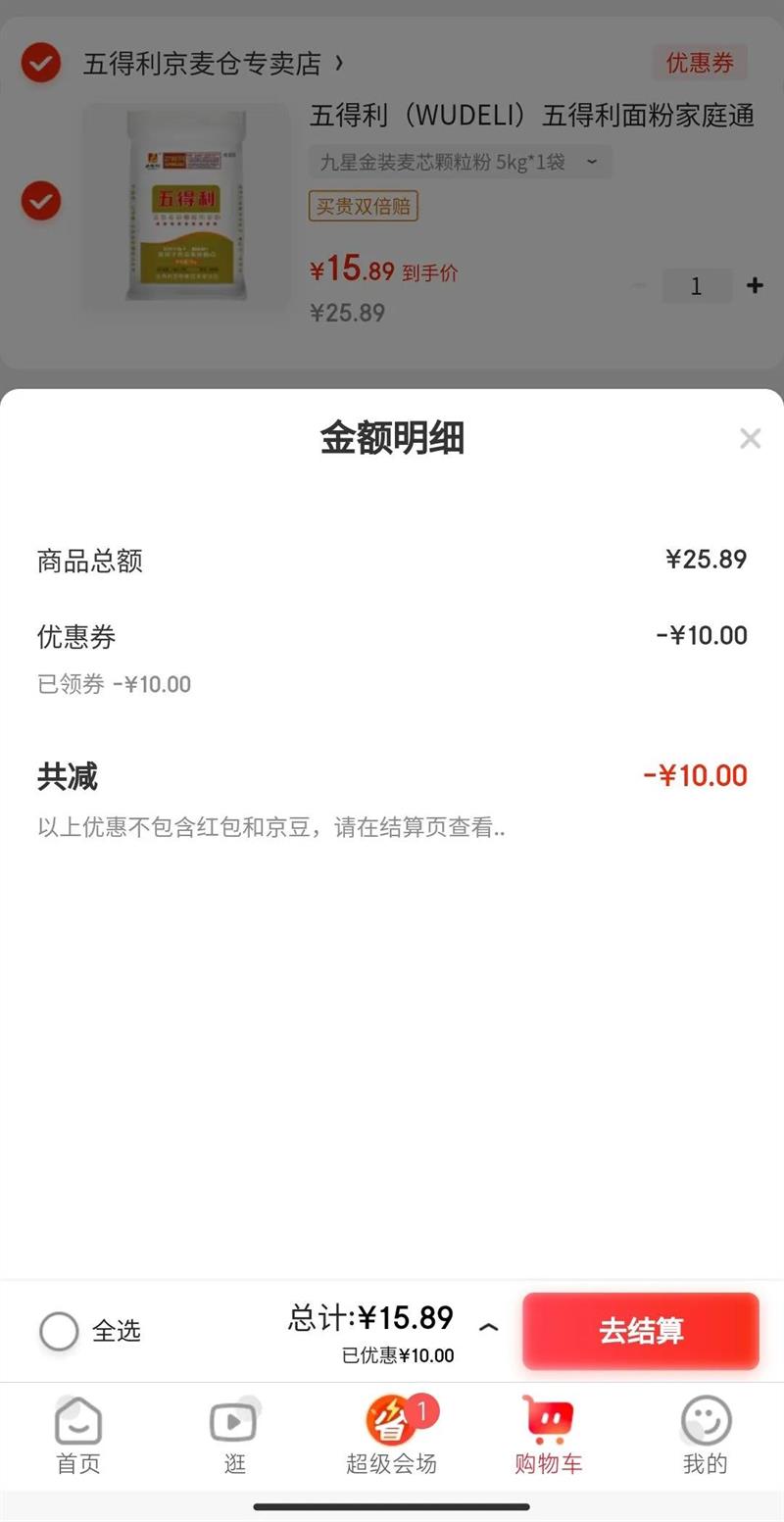Toggle the 全选 select-all checkbox
Viewport: 784px width, 1522px height.
(59, 1331)
